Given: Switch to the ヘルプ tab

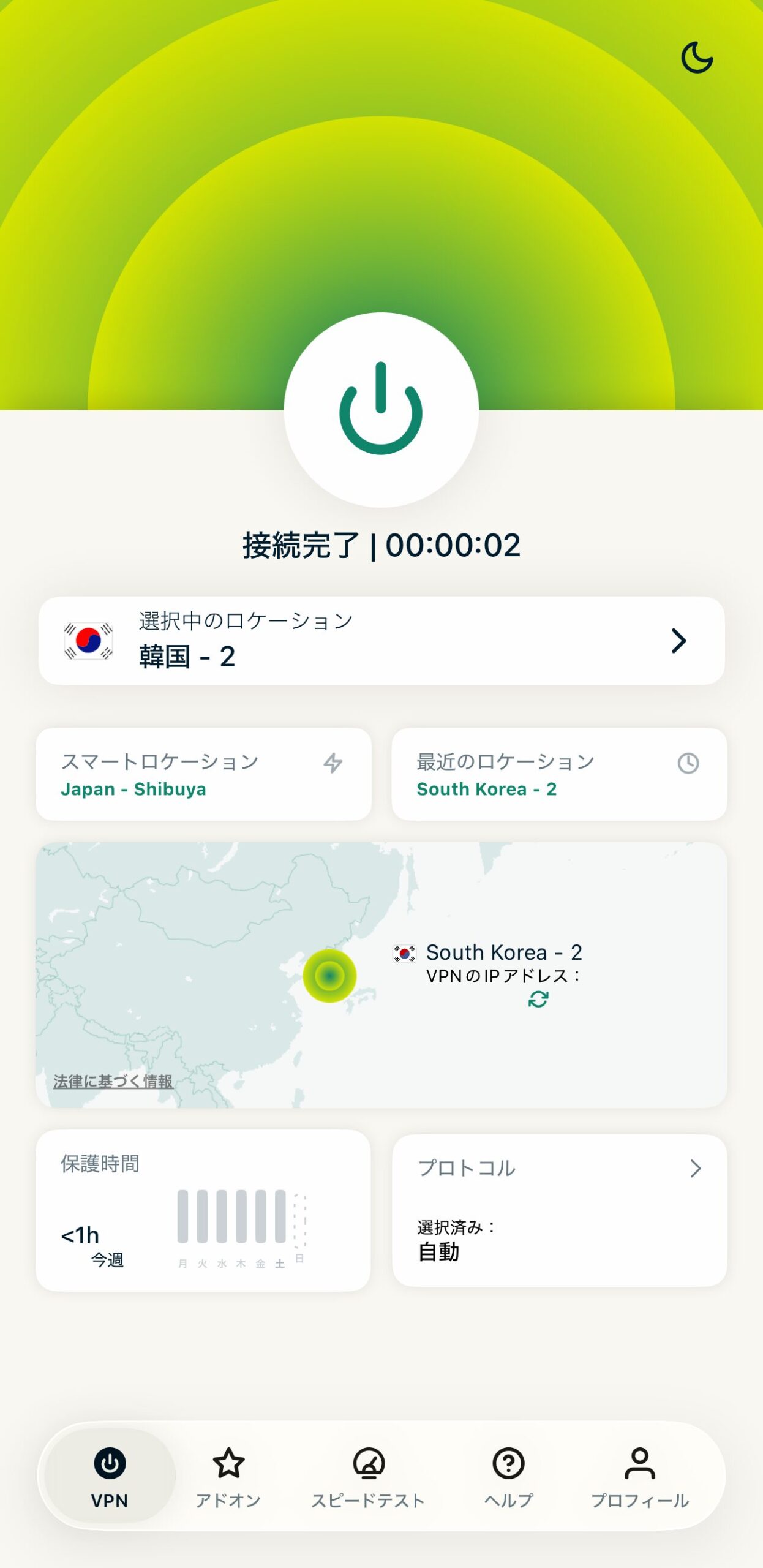Looking at the screenshot, I should (x=508, y=1477).
